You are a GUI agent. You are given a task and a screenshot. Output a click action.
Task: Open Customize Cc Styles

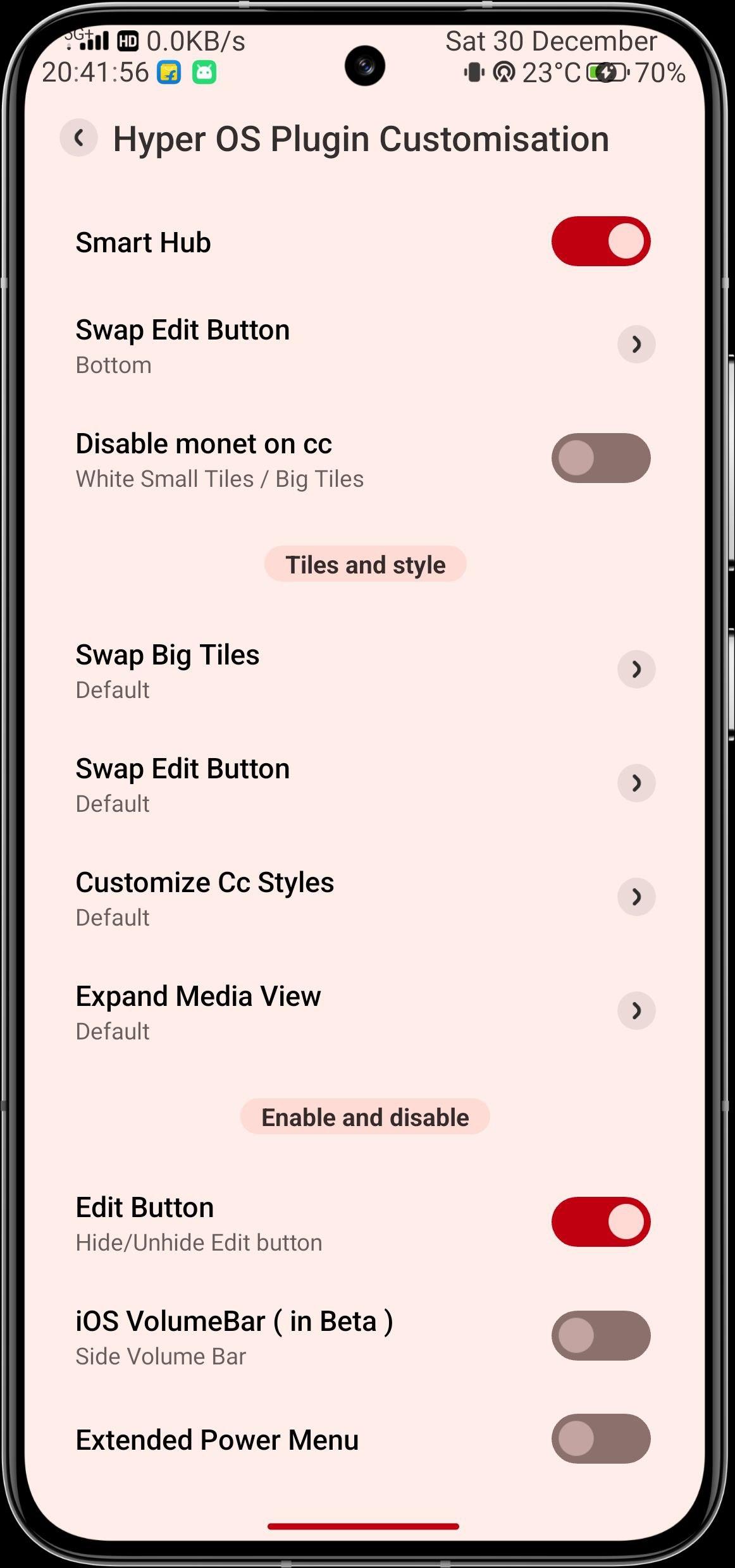coord(636,897)
